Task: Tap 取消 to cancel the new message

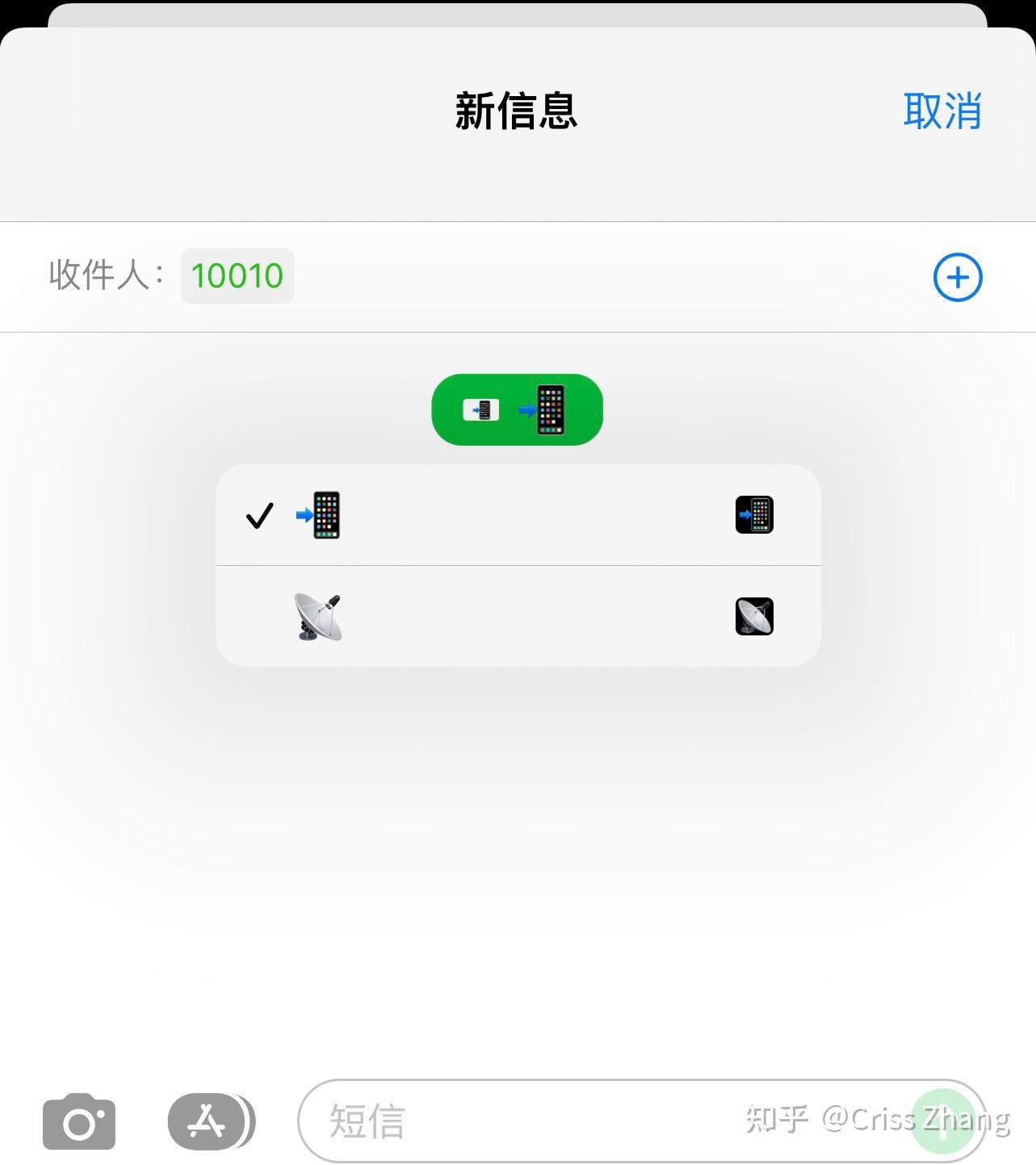Action: pos(942,111)
